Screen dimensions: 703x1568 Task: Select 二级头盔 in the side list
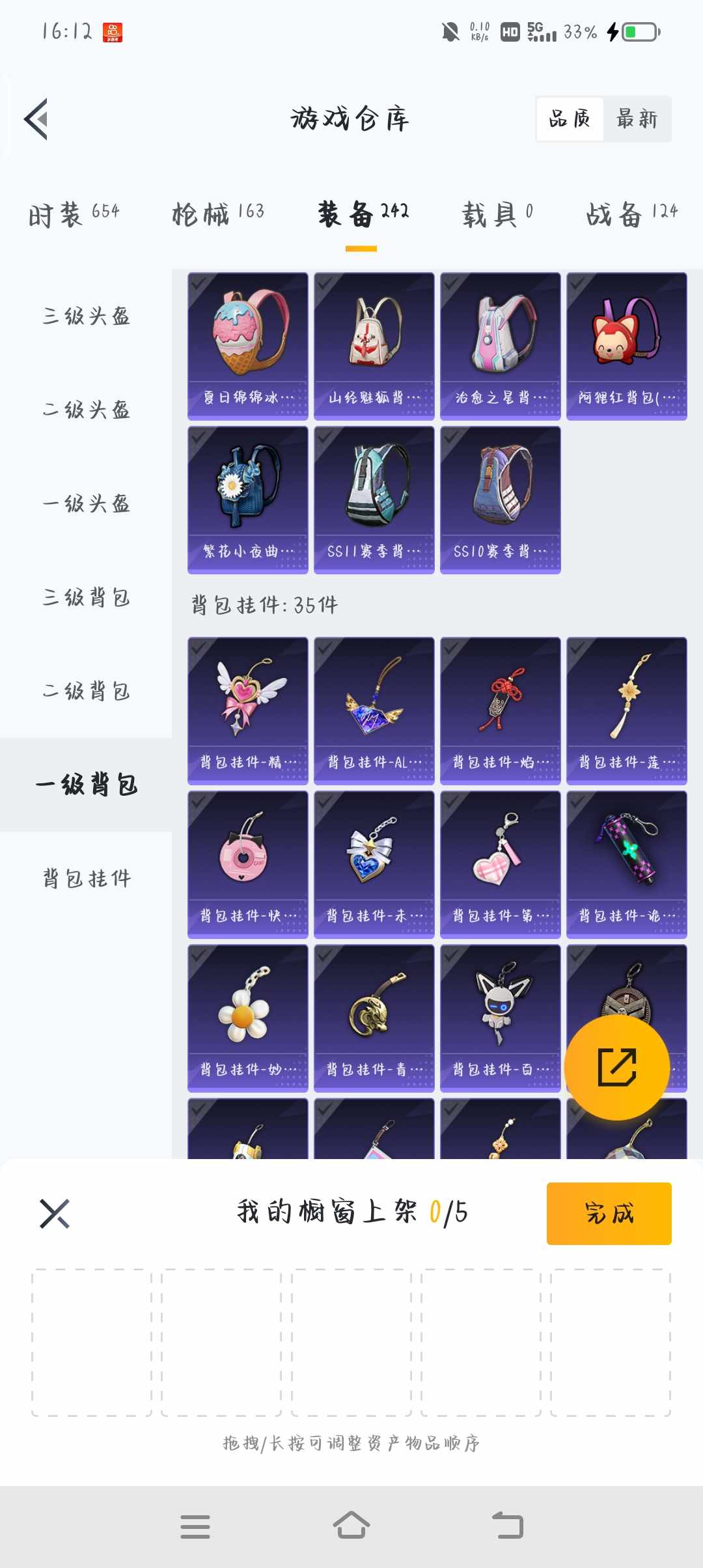86,410
